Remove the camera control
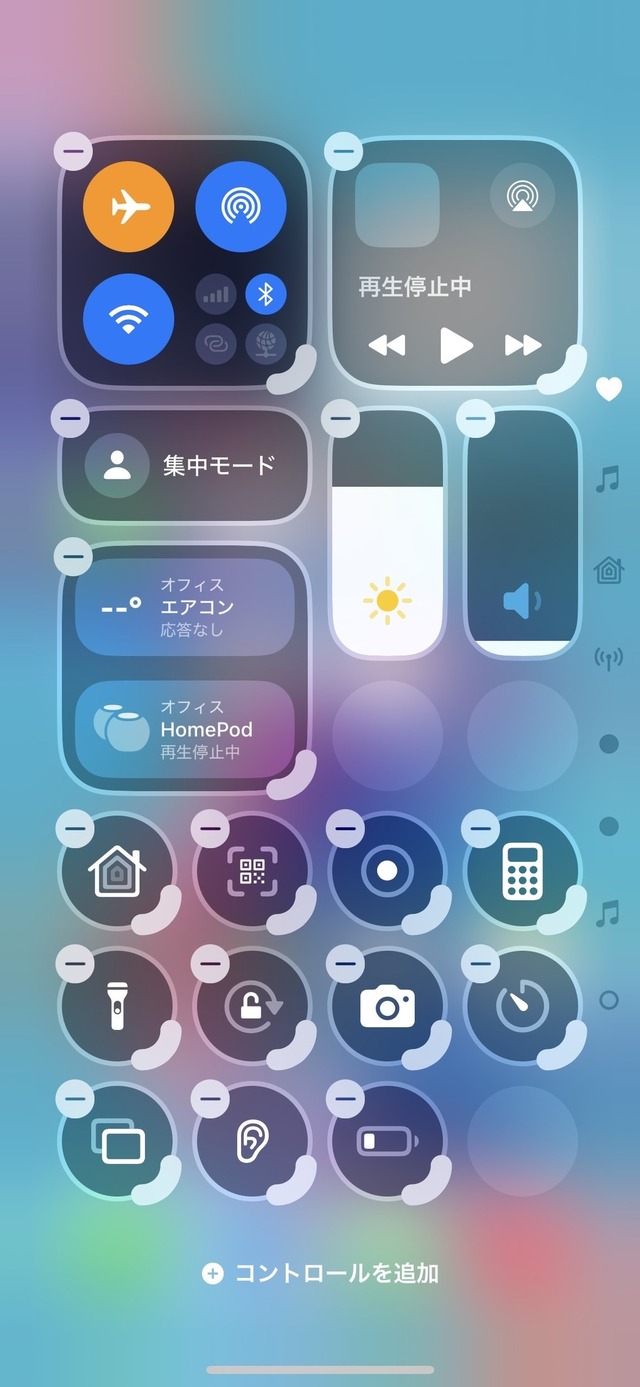640x1387 pixels. click(345, 964)
